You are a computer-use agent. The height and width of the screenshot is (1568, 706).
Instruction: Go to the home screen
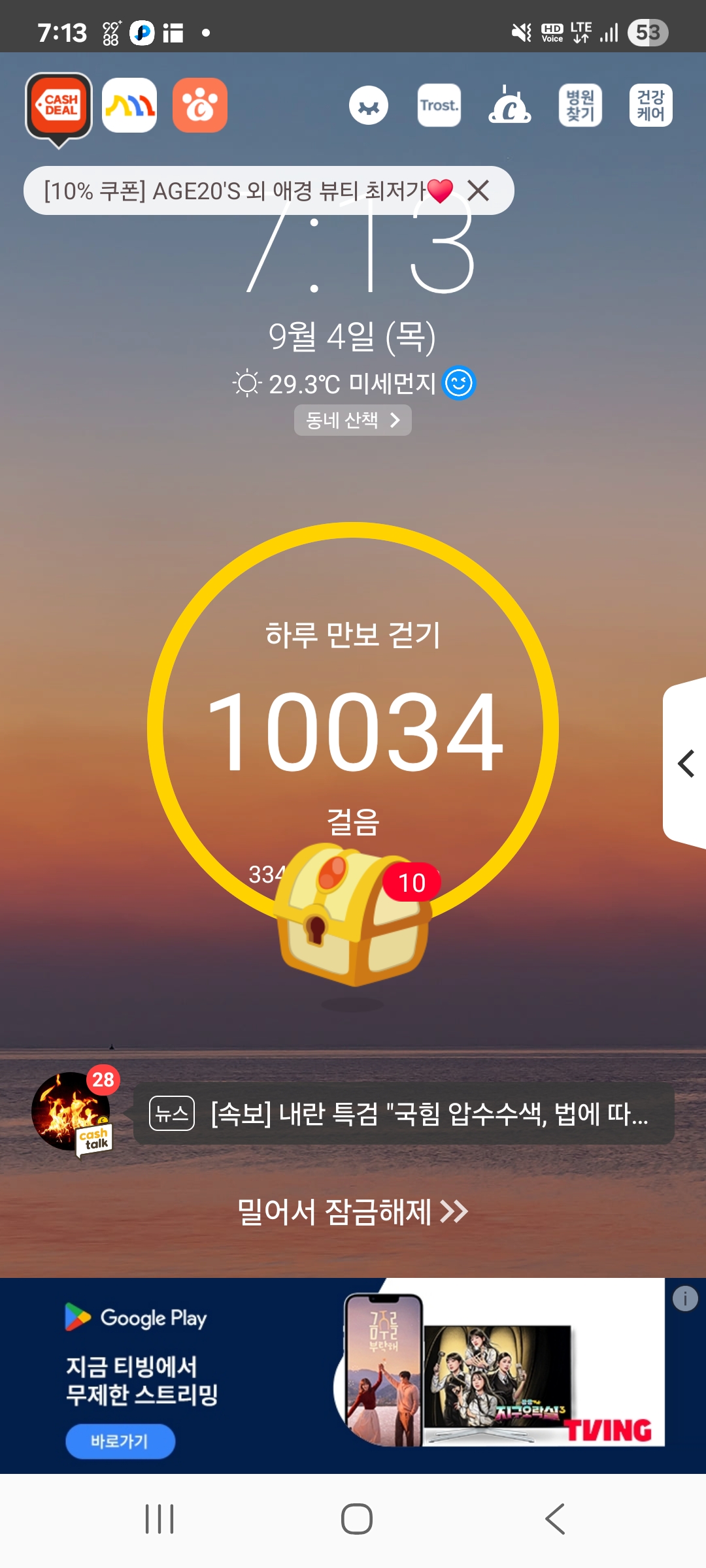click(356, 1519)
